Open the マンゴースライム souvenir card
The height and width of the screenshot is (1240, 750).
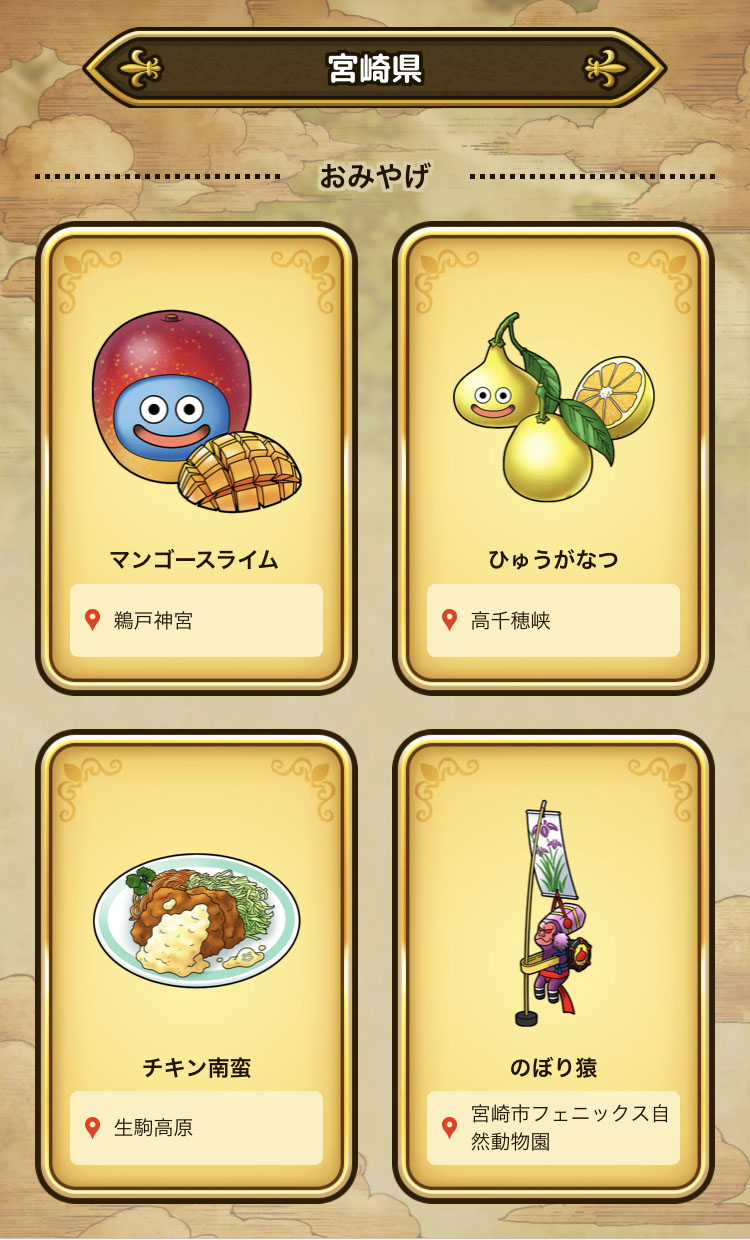(x=196, y=420)
